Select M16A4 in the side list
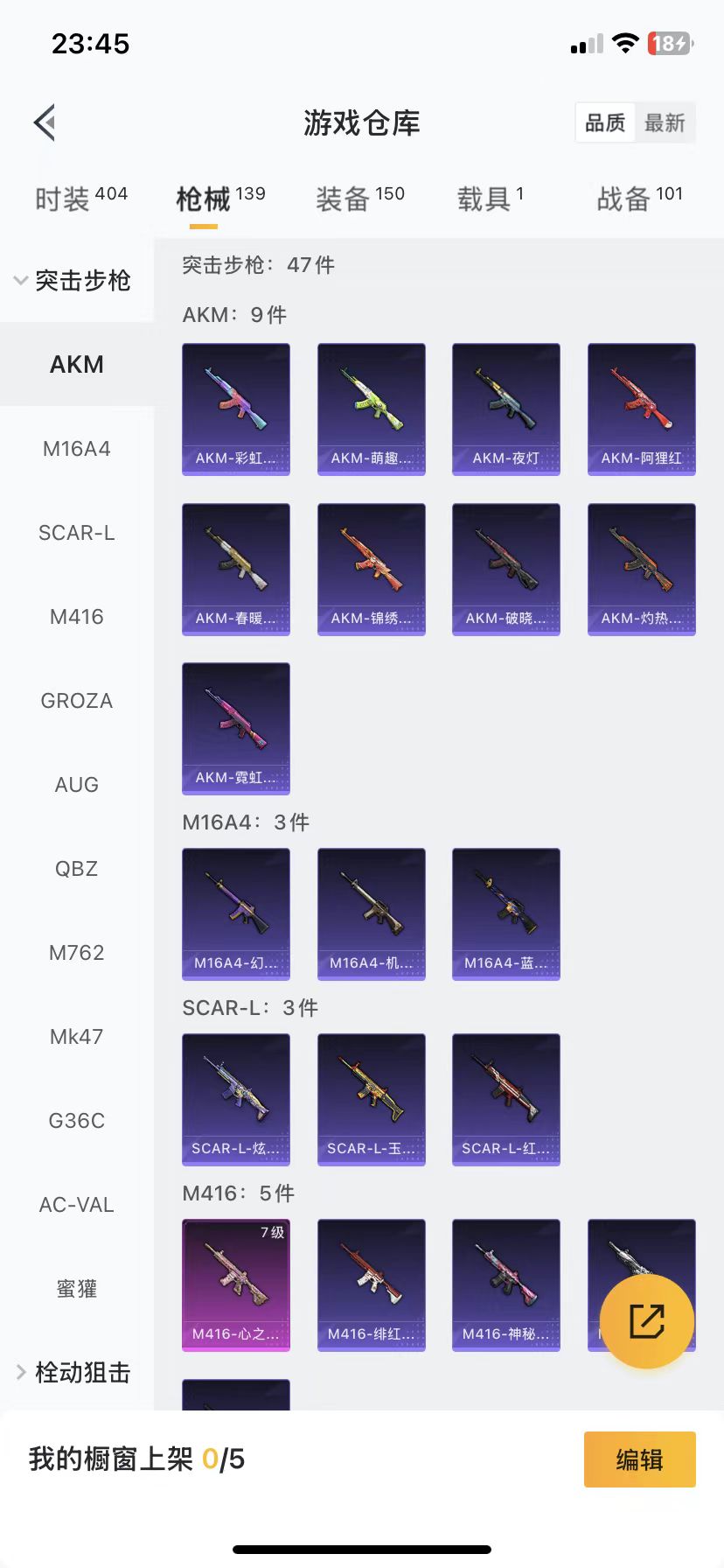This screenshot has width=724, height=1568. [x=77, y=449]
